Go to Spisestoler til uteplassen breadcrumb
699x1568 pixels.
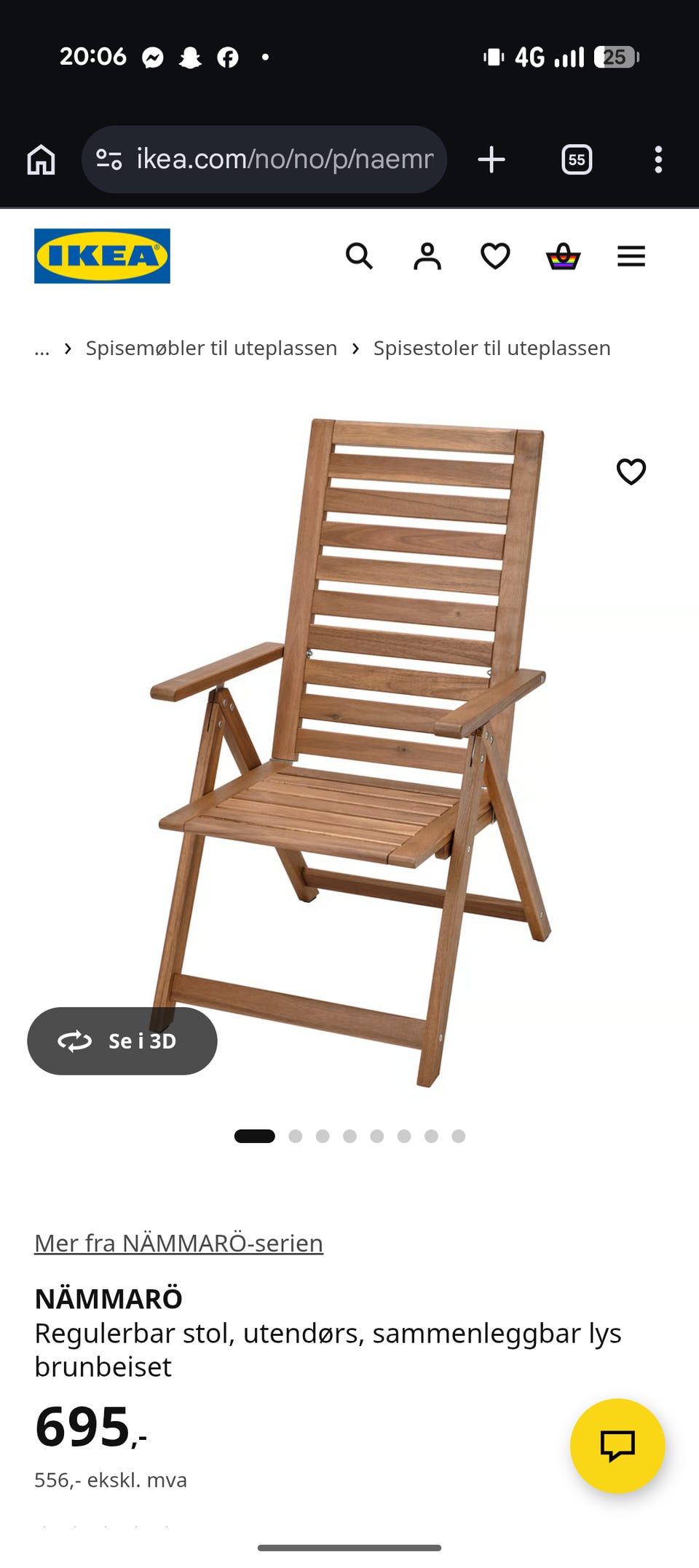click(491, 348)
